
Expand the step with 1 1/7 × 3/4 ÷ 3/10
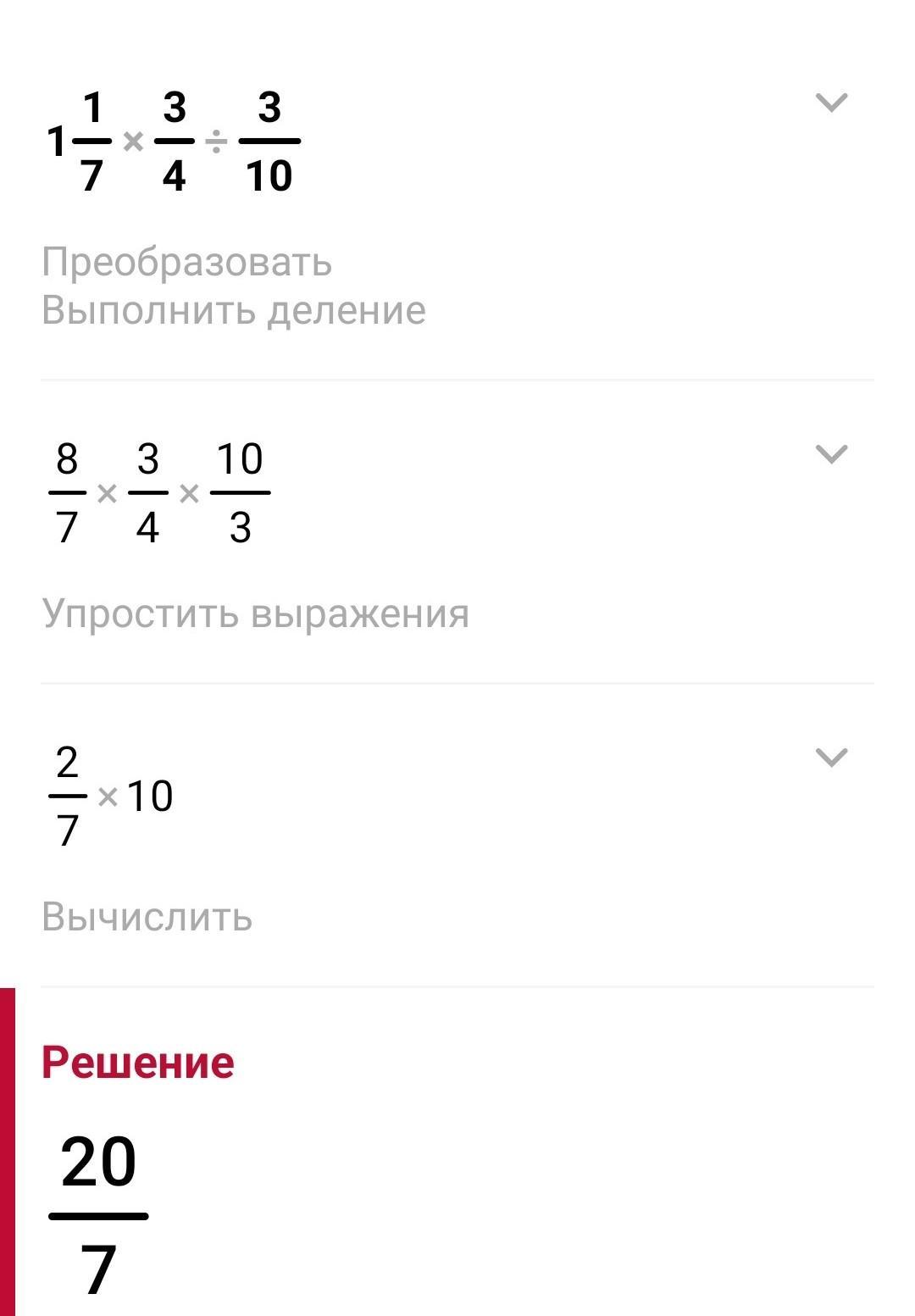pyautogui.click(x=831, y=103)
